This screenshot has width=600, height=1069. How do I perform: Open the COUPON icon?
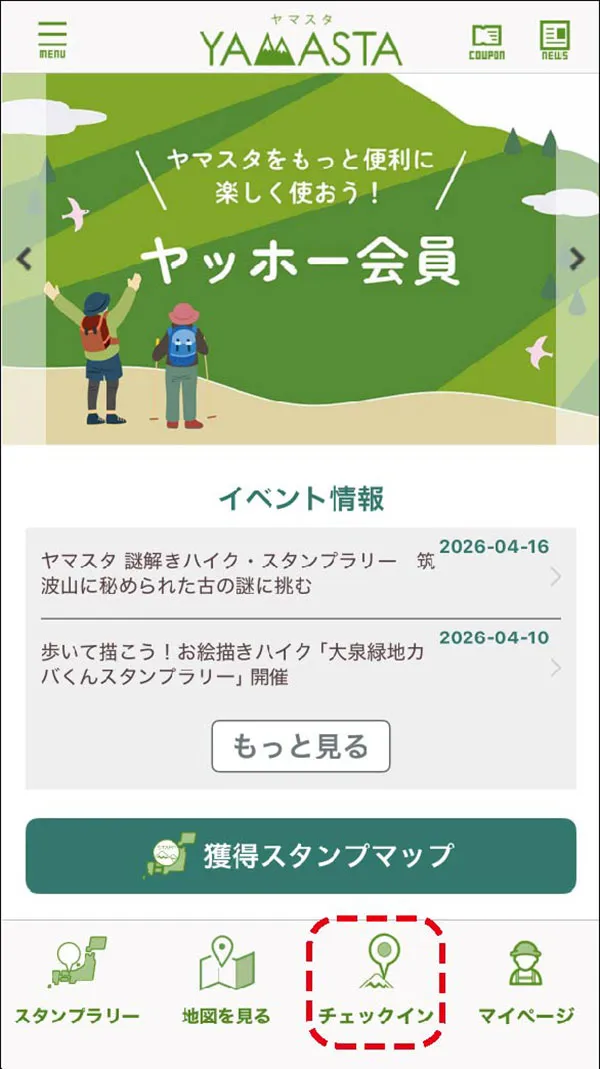[487, 40]
